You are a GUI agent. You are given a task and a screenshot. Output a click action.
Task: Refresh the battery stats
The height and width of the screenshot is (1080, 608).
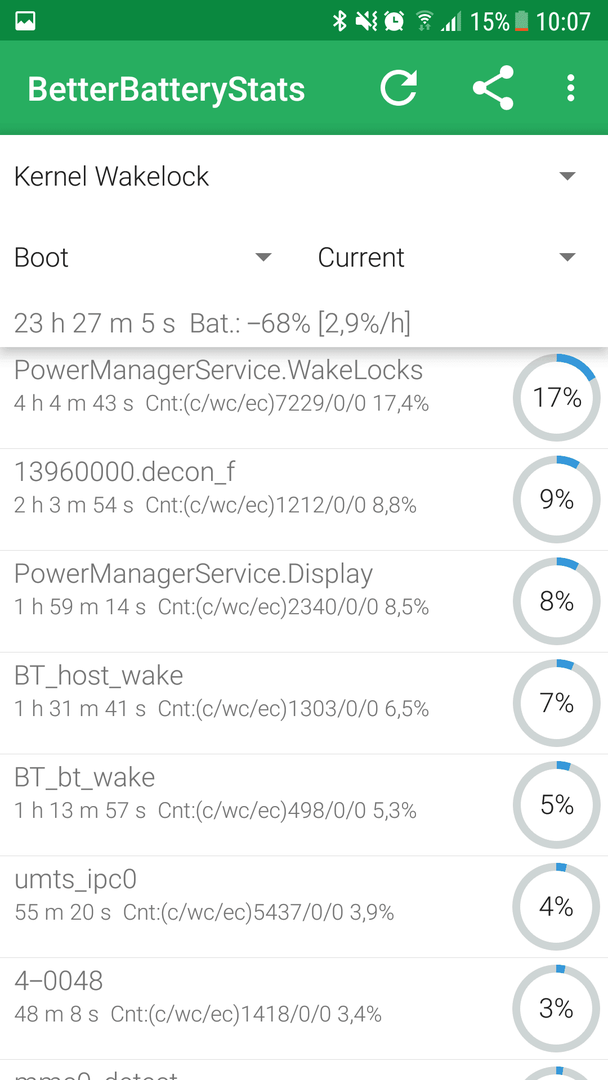coord(399,88)
